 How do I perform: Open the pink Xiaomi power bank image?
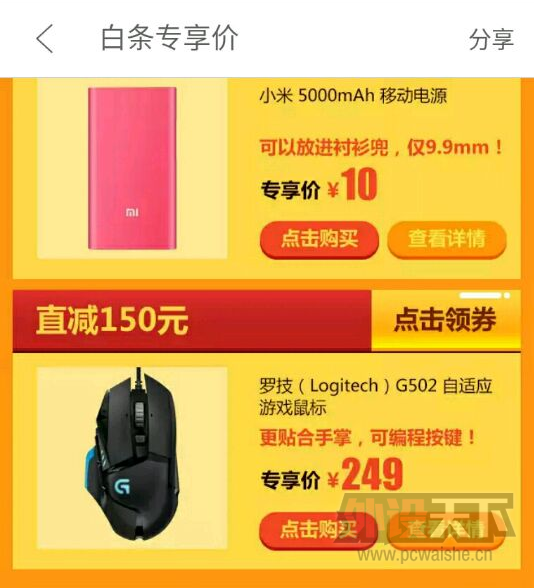coord(132,168)
